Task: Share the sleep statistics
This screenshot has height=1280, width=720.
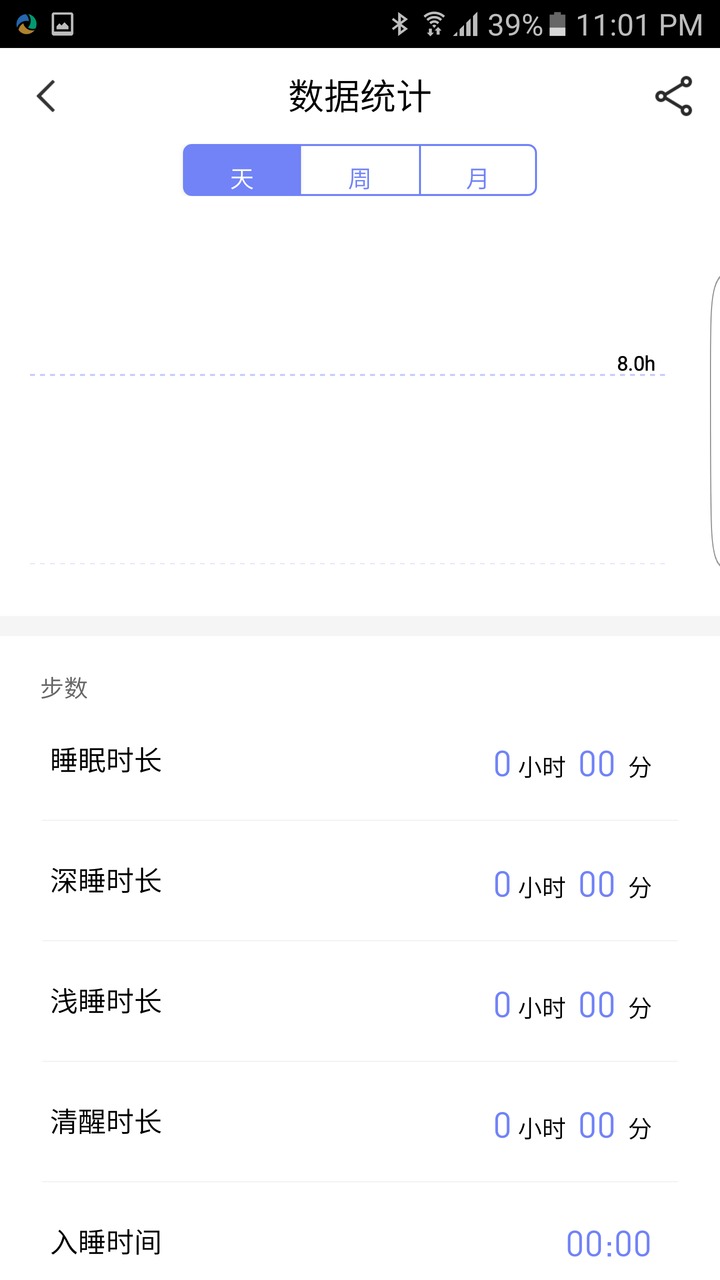Action: pyautogui.click(x=673, y=97)
